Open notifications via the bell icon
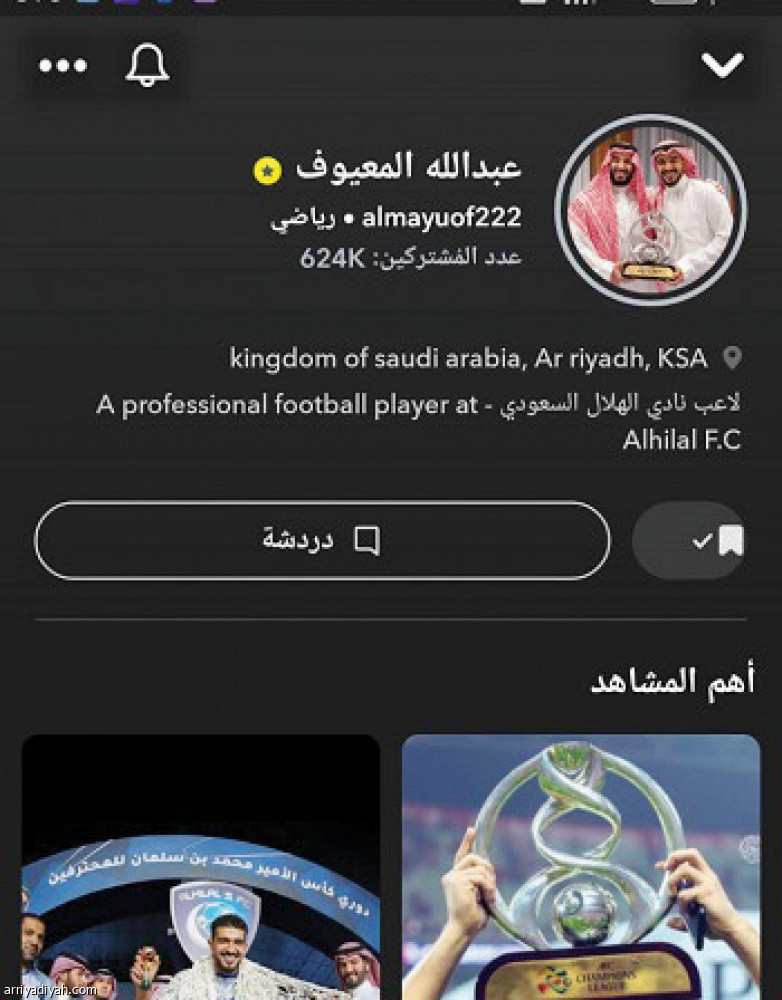 coord(147,66)
